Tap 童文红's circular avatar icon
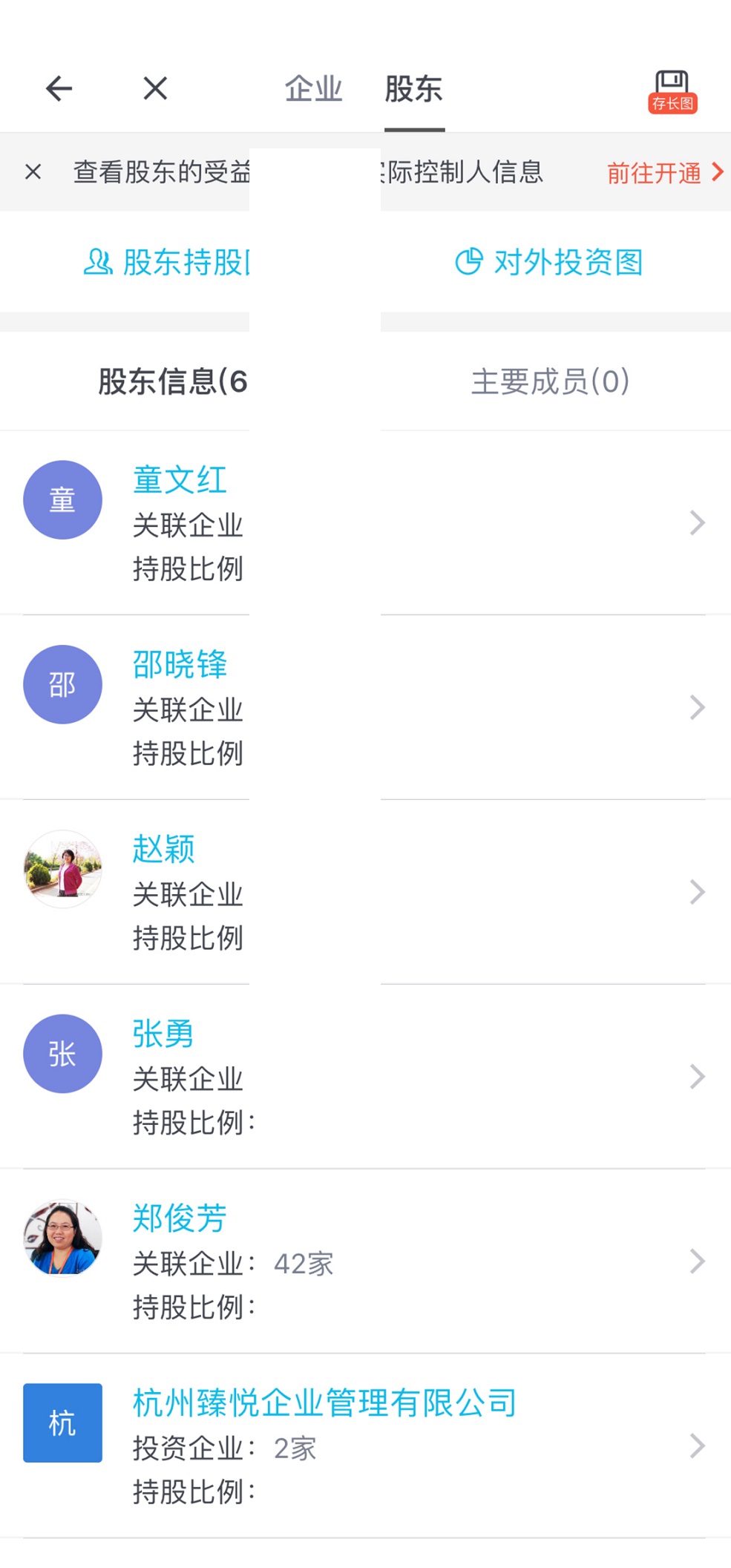Screen dimensions: 731x1568 click(x=62, y=499)
